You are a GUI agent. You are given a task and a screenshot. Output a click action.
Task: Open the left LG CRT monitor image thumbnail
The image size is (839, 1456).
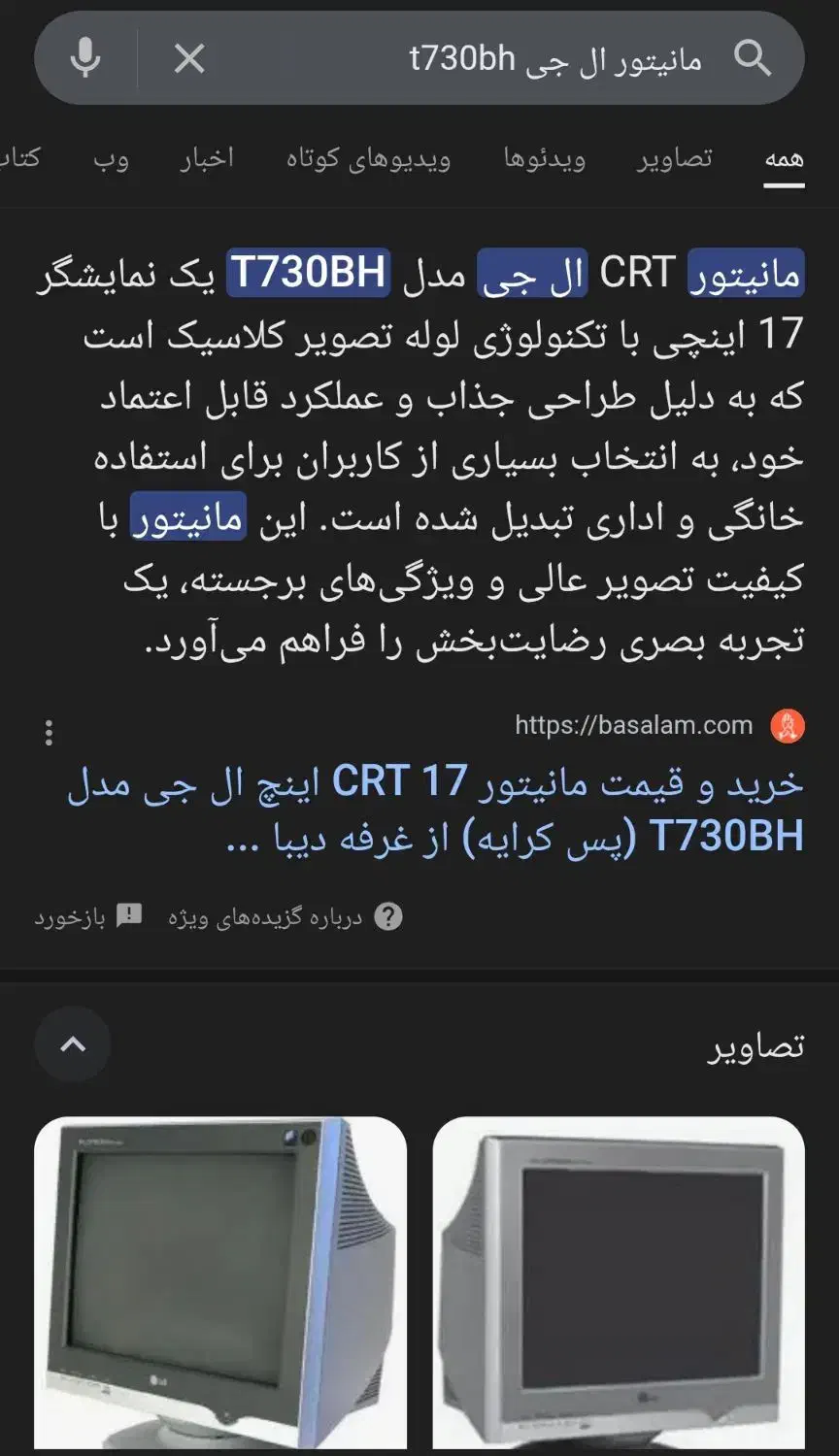pos(219,1281)
